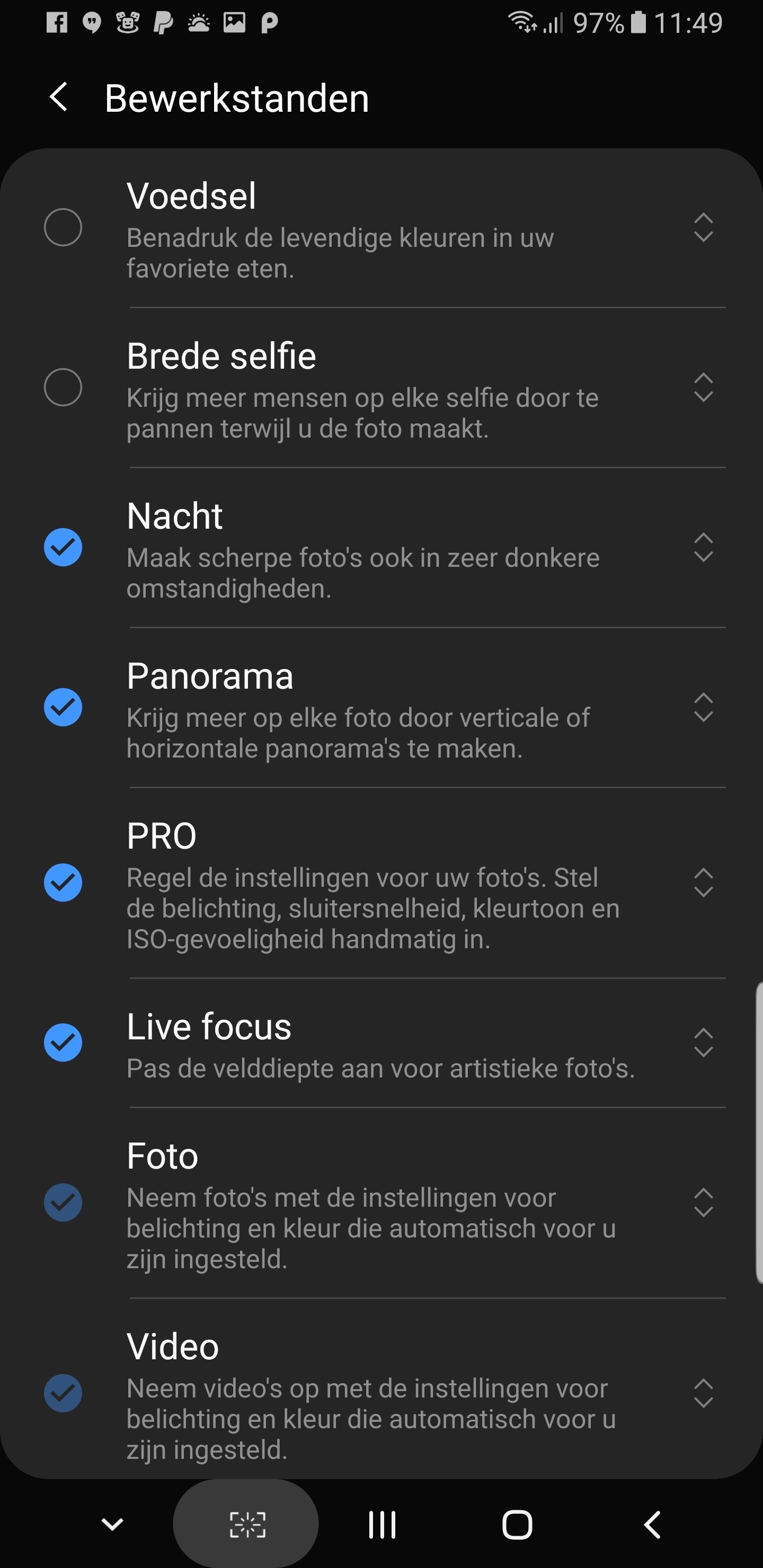Hide the navigation bar with the down arrow
This screenshot has width=763, height=1568.
click(112, 1524)
